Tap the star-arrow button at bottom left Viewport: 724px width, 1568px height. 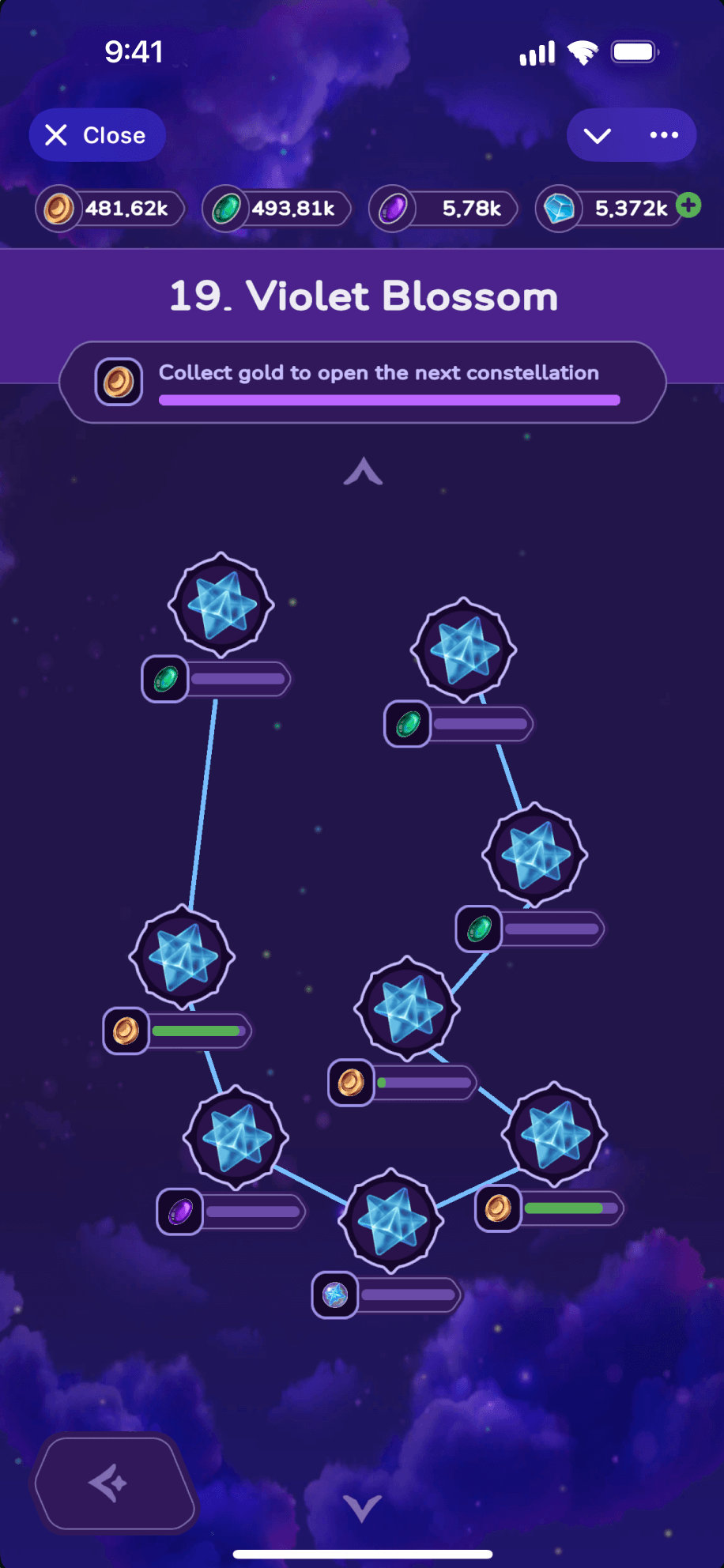111,1483
